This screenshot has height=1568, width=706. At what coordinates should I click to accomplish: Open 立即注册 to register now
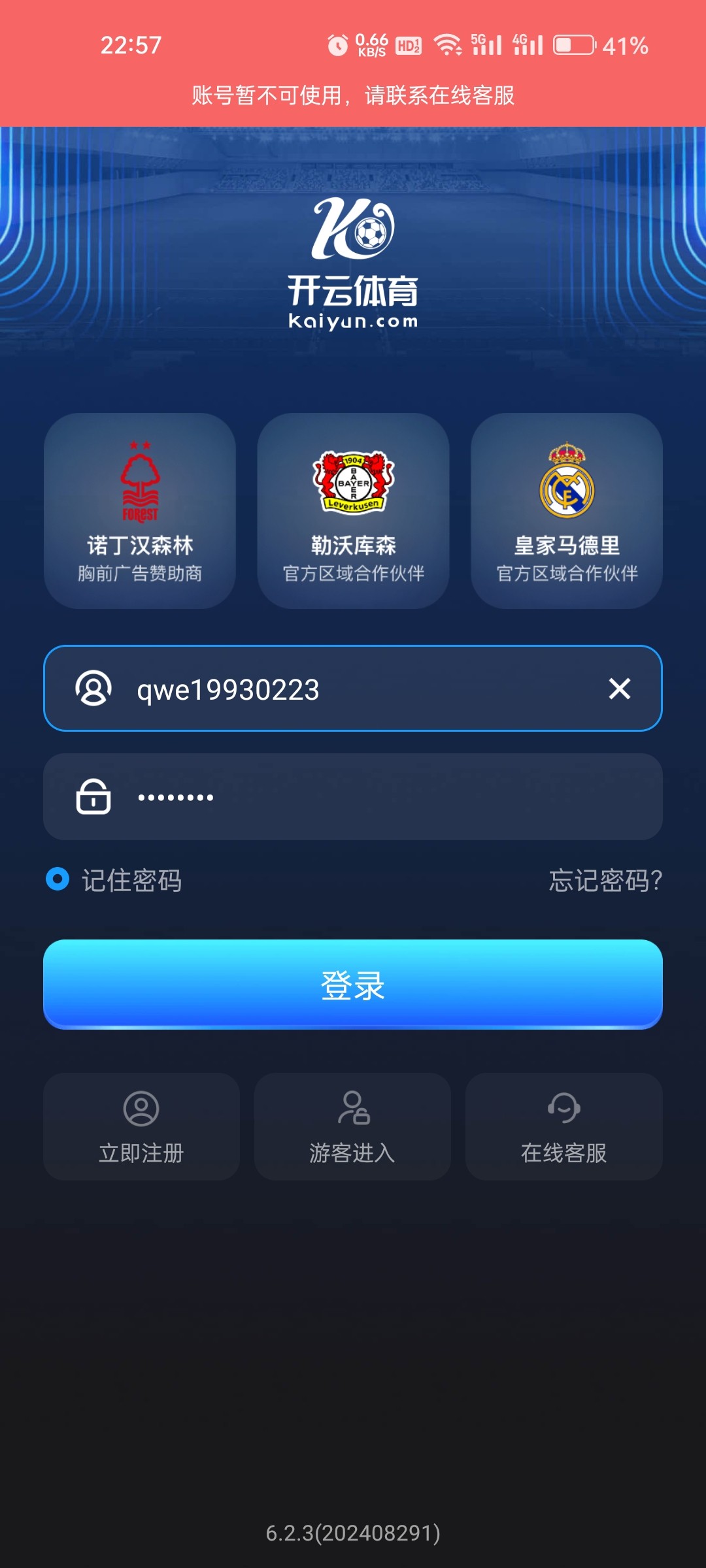coord(141,1126)
